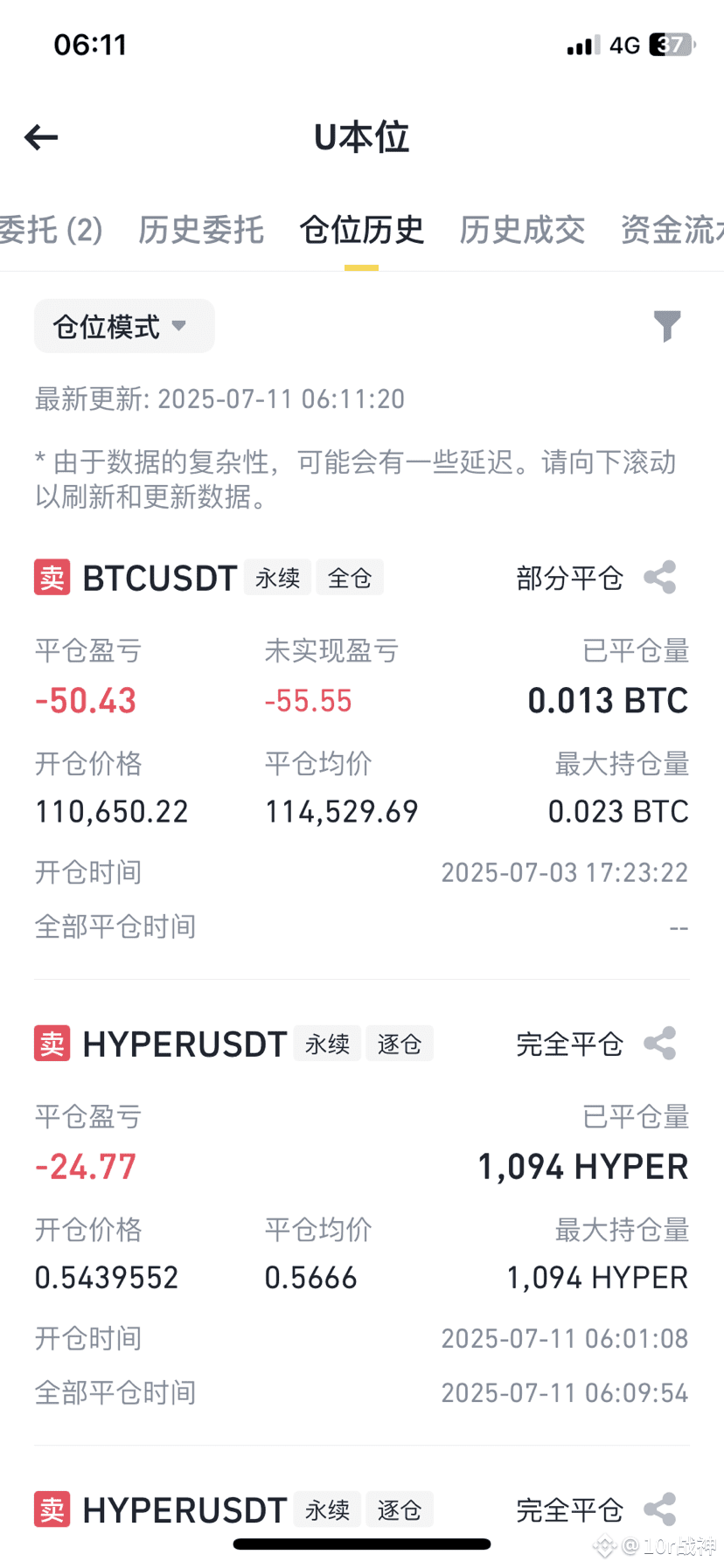Switch to the 历史成交 tab

(x=521, y=230)
